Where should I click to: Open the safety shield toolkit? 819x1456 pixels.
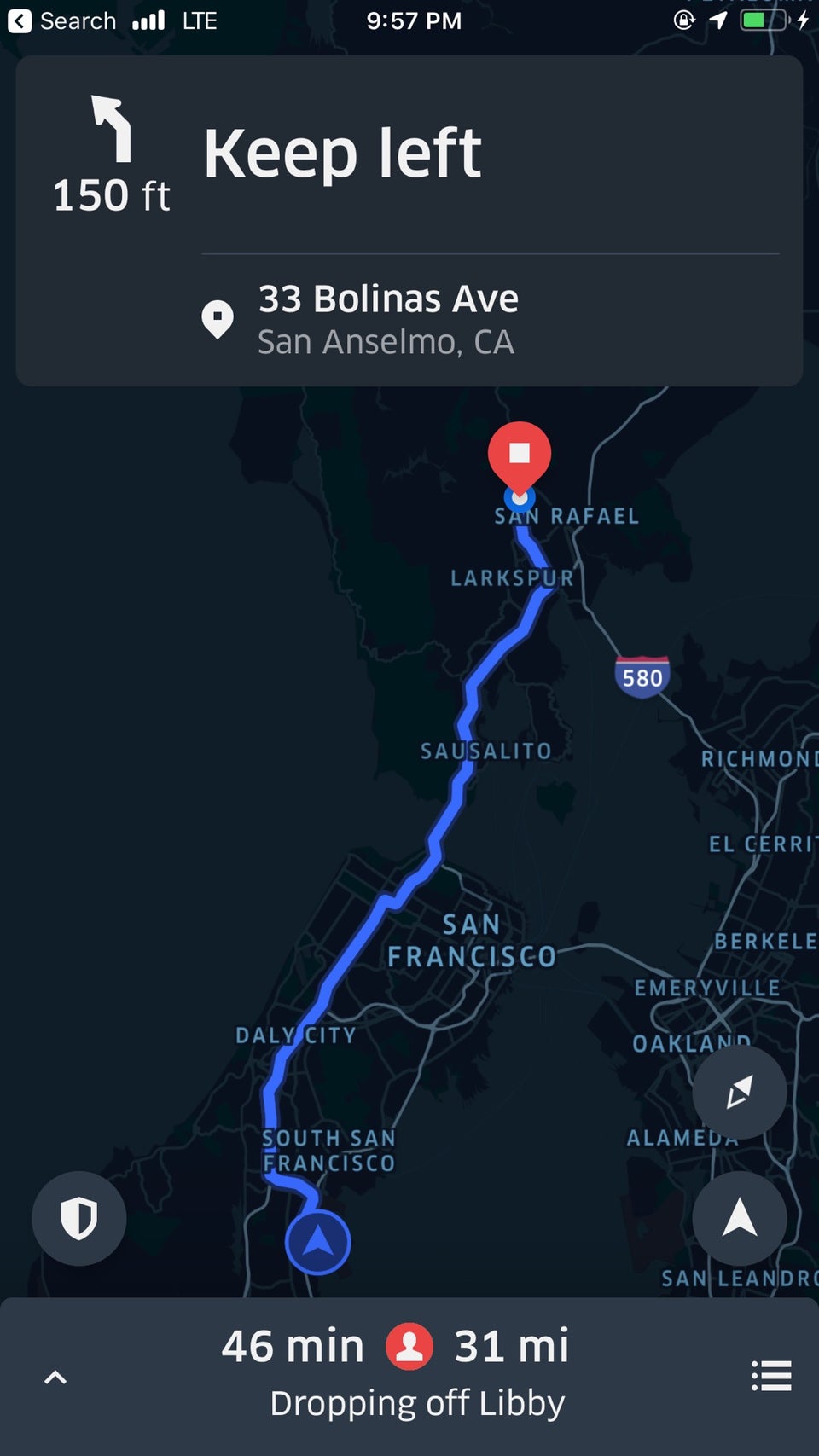(x=78, y=1217)
